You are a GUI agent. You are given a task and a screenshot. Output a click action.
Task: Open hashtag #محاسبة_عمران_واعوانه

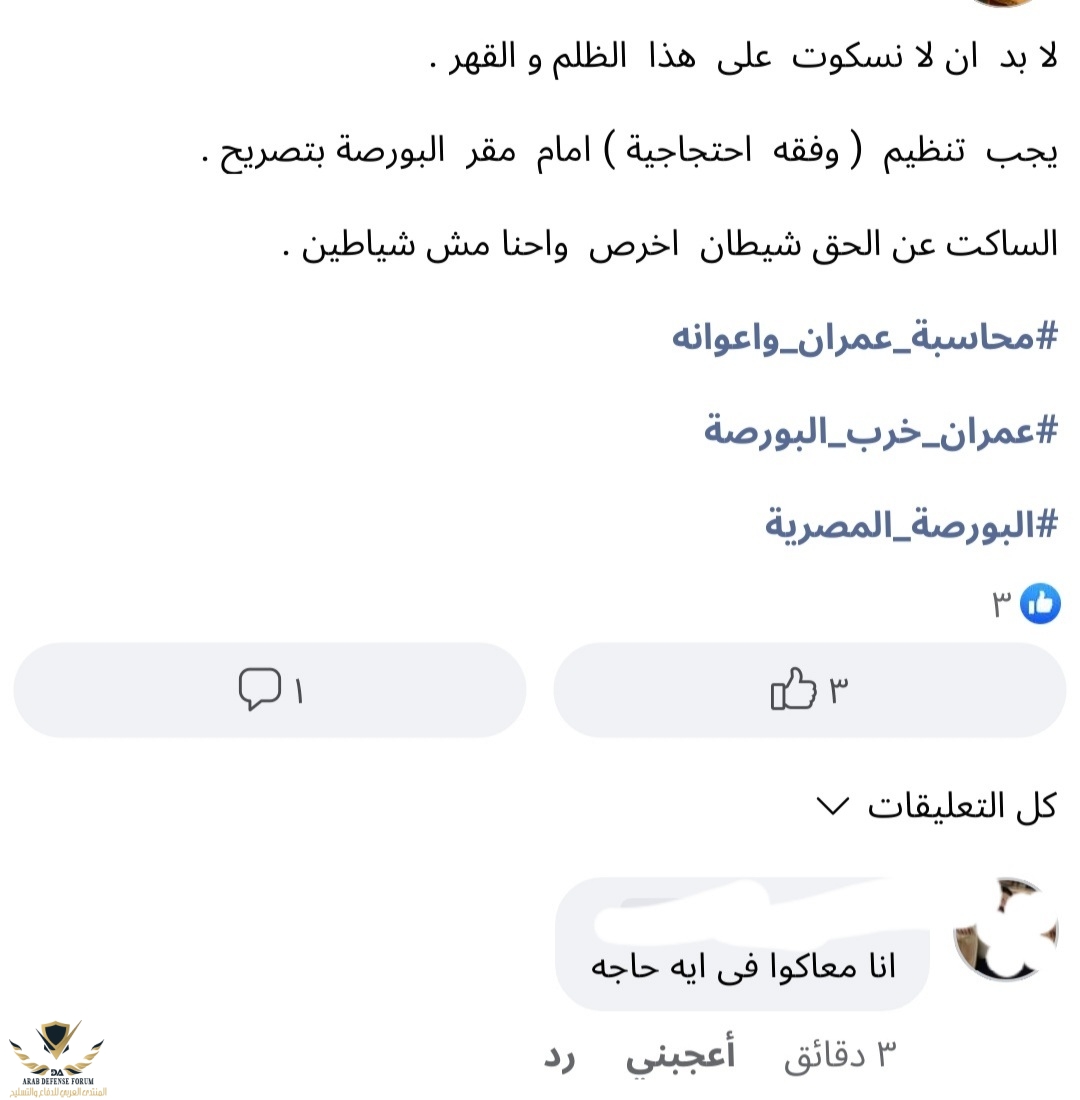864,337
